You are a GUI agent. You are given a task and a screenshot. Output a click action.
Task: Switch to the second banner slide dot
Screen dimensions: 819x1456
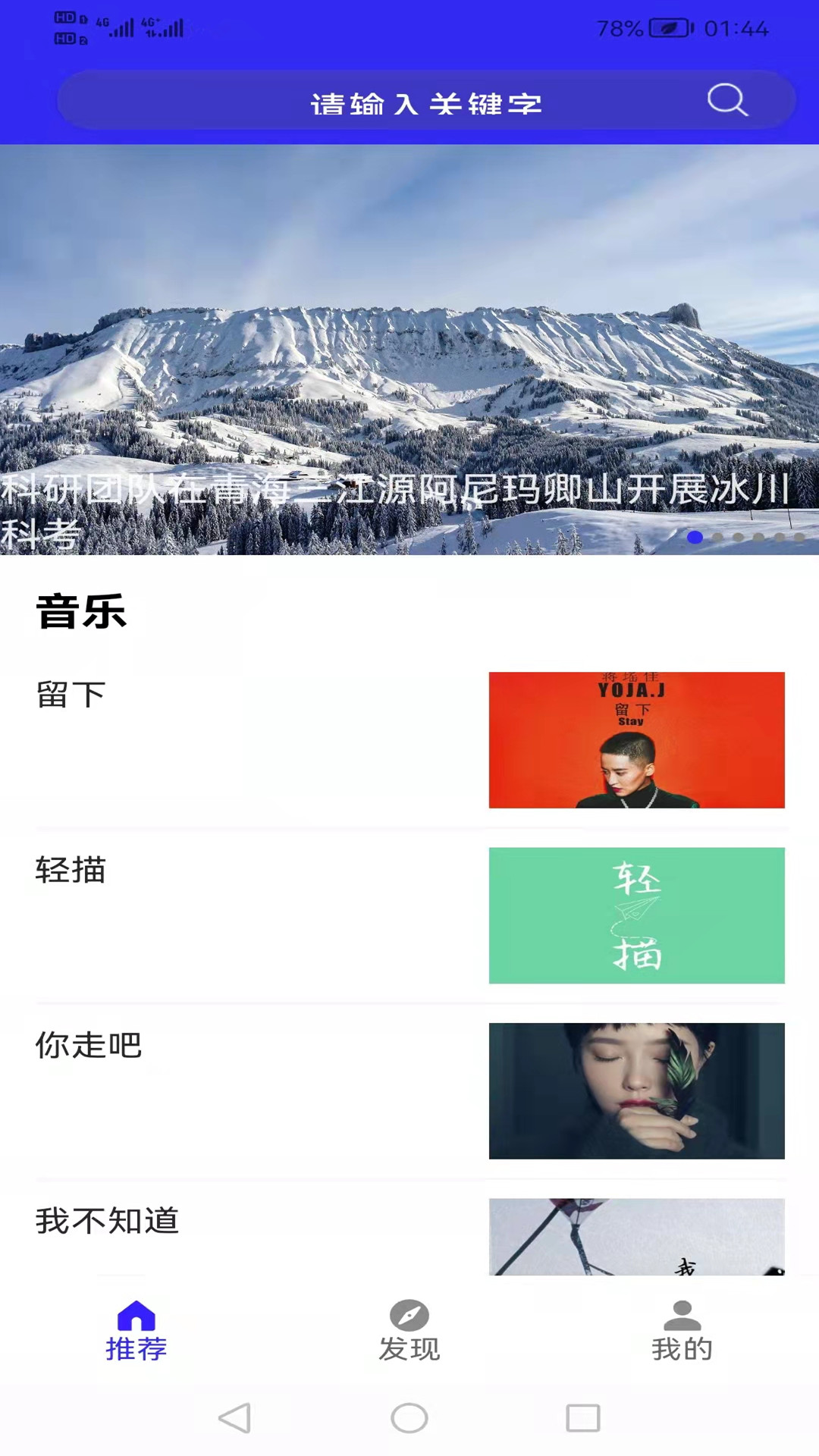(x=717, y=538)
